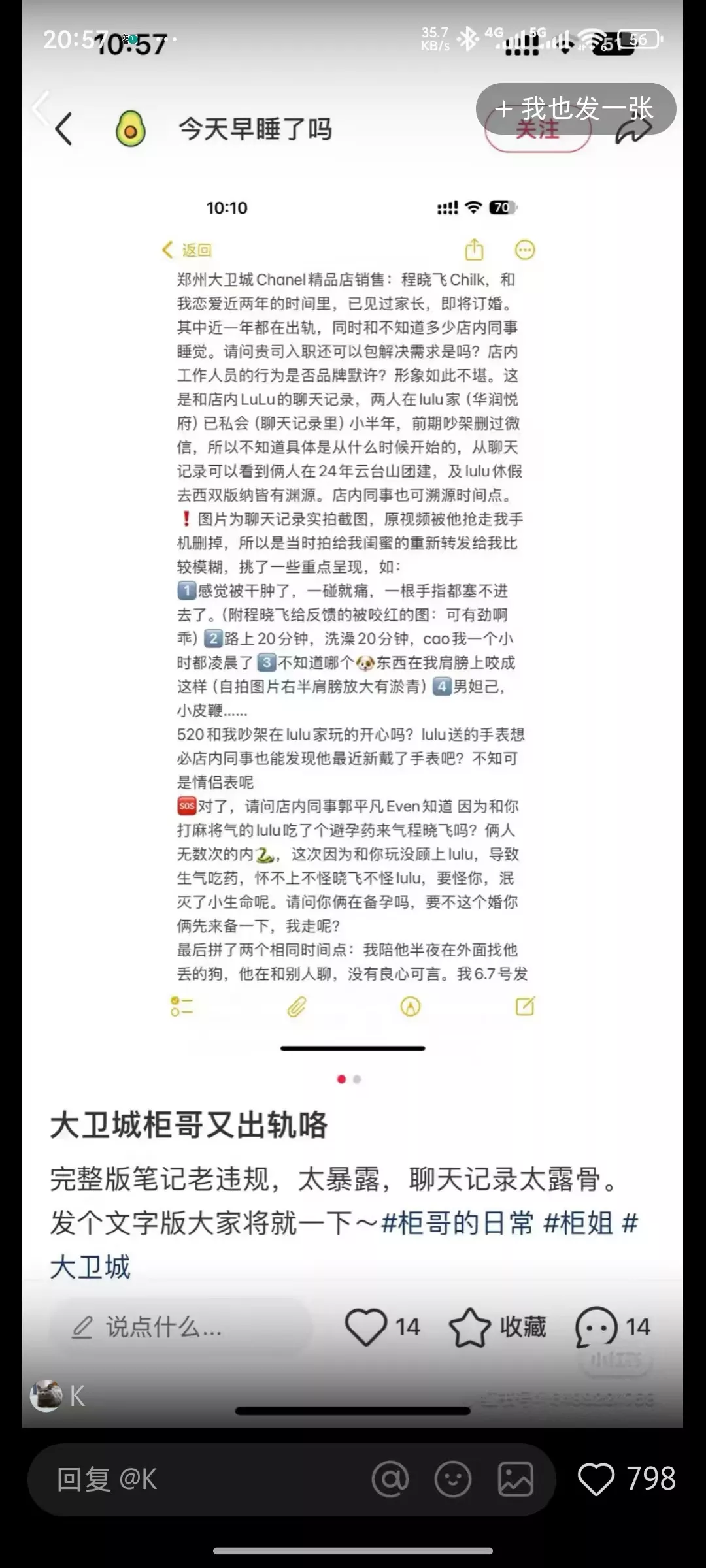Open the '回复 @K' reply field
706x1568 pixels.
pos(196,1479)
